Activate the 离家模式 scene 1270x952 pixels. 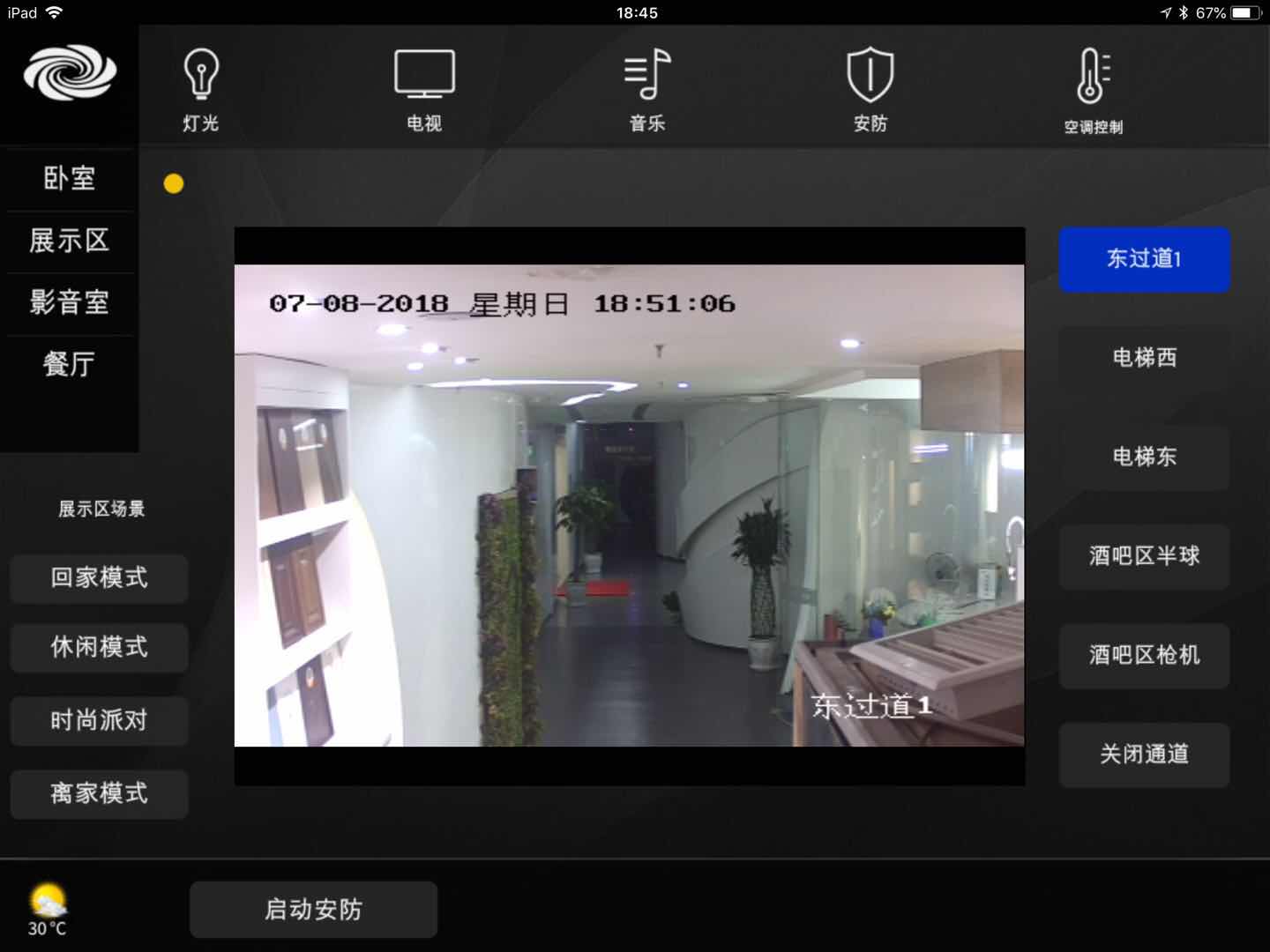[x=99, y=793]
